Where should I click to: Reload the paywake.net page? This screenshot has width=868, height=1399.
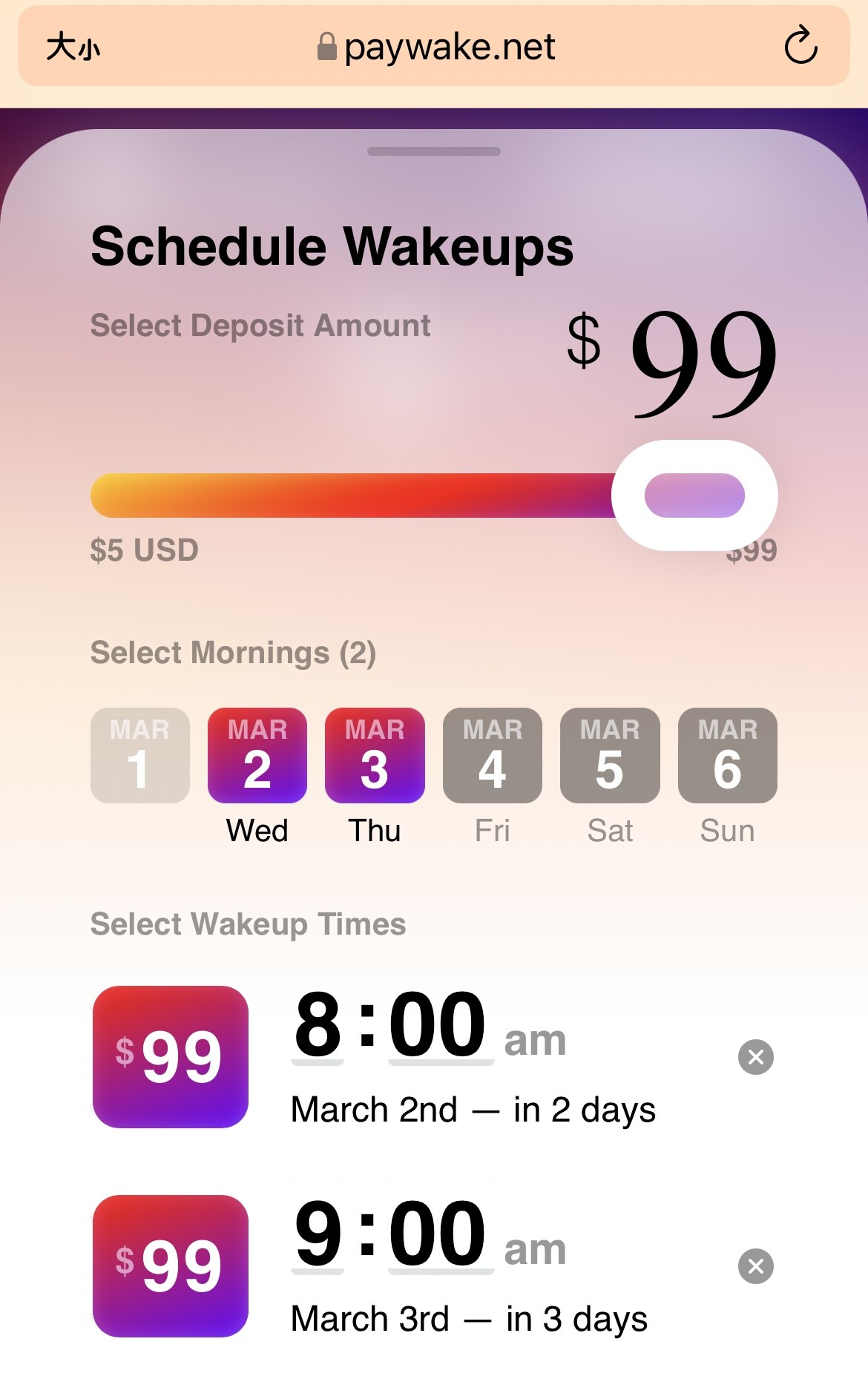tap(800, 46)
